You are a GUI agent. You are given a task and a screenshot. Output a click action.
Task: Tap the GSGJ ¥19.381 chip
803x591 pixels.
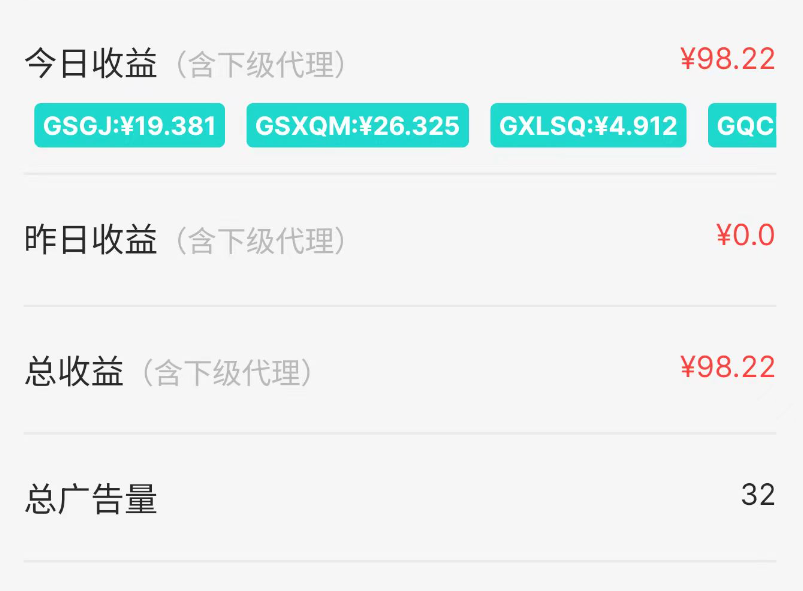point(130,126)
